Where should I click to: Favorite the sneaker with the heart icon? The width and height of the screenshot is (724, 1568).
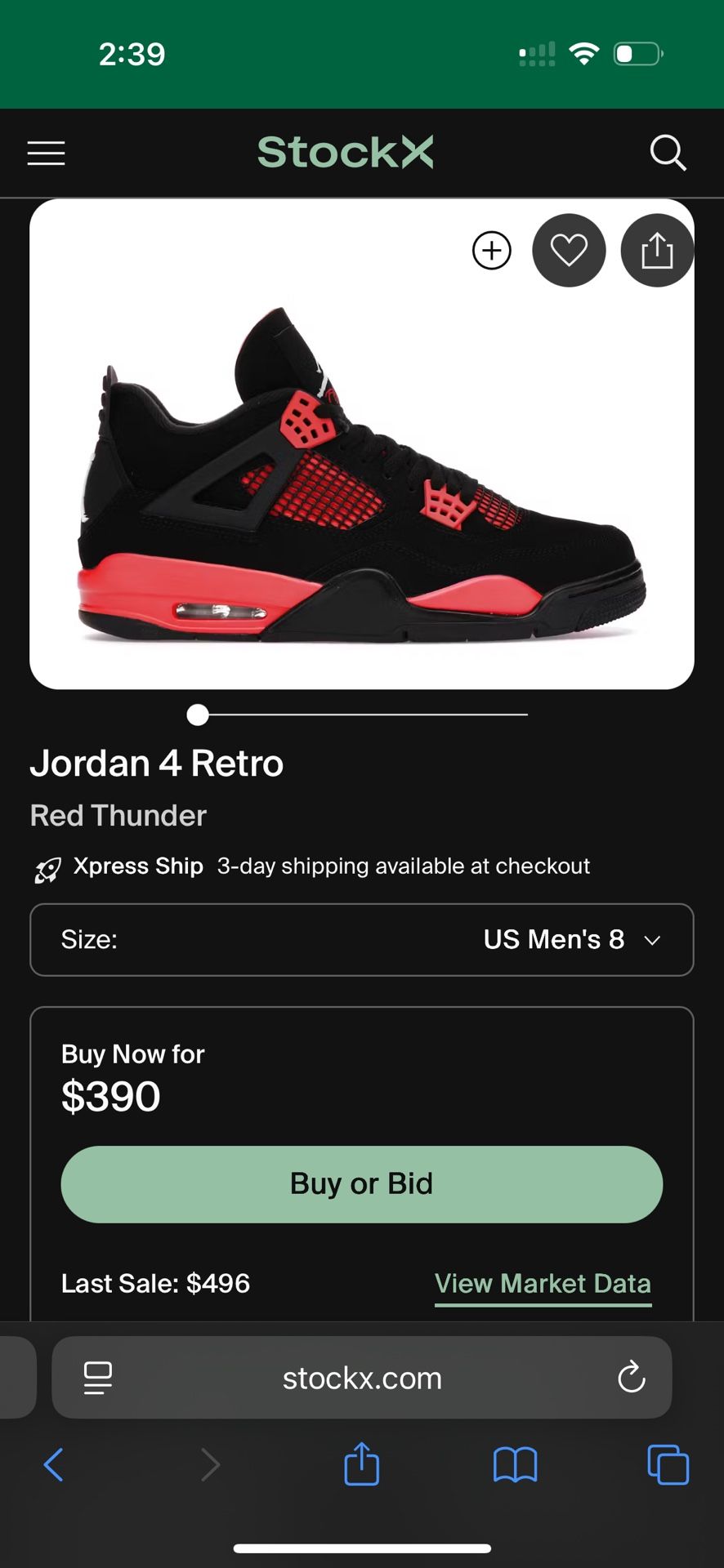[x=569, y=251]
